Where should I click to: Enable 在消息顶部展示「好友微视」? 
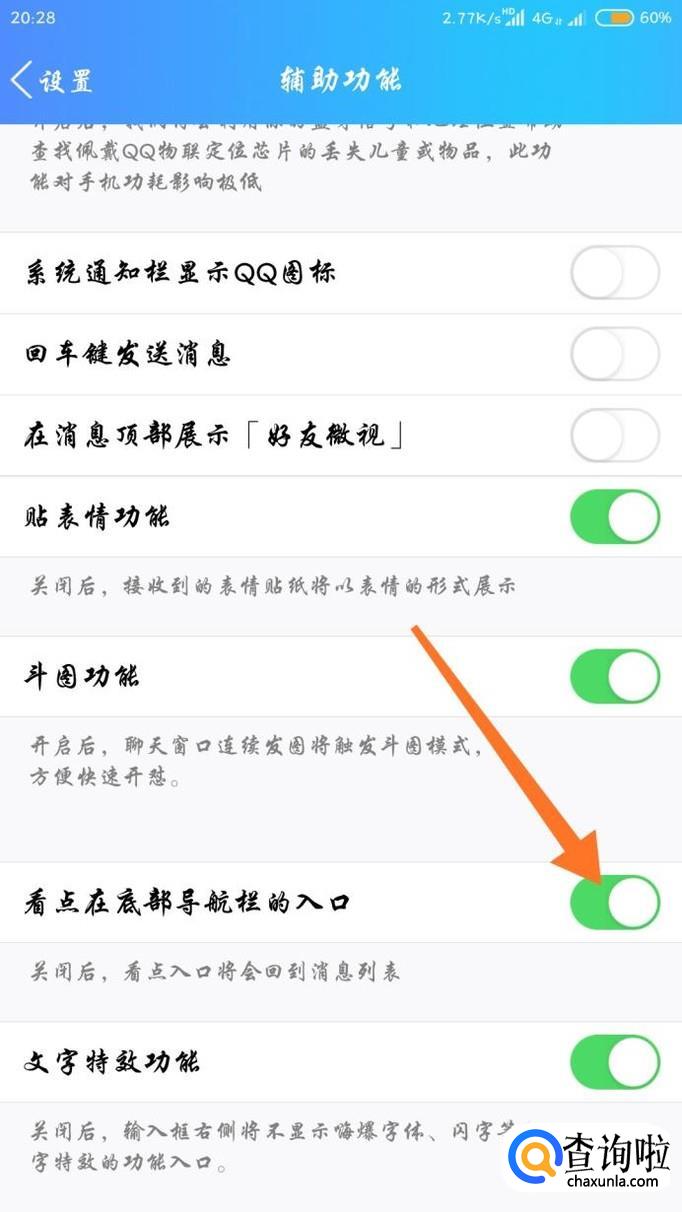614,435
